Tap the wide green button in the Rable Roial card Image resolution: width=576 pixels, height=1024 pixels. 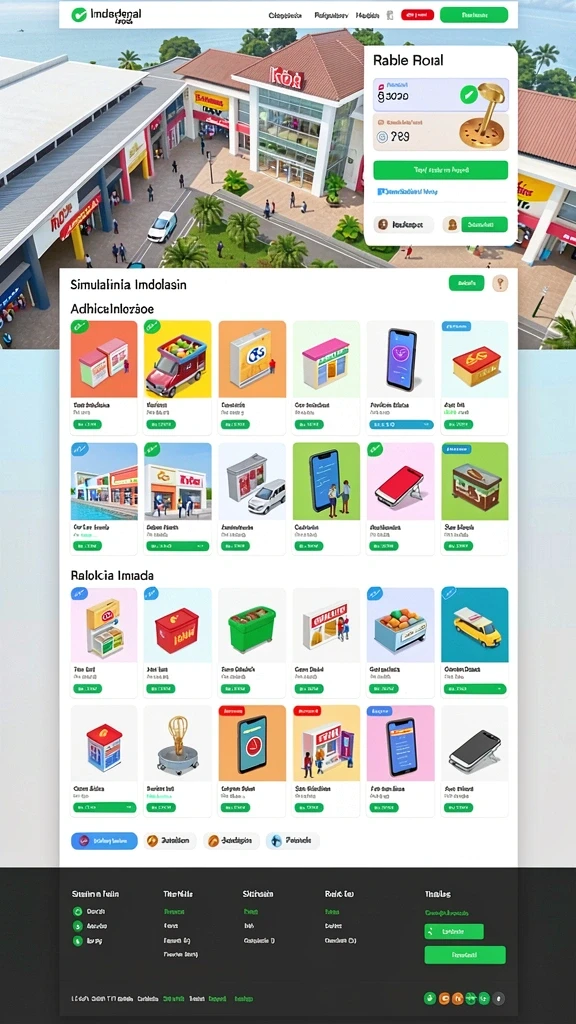(x=440, y=170)
